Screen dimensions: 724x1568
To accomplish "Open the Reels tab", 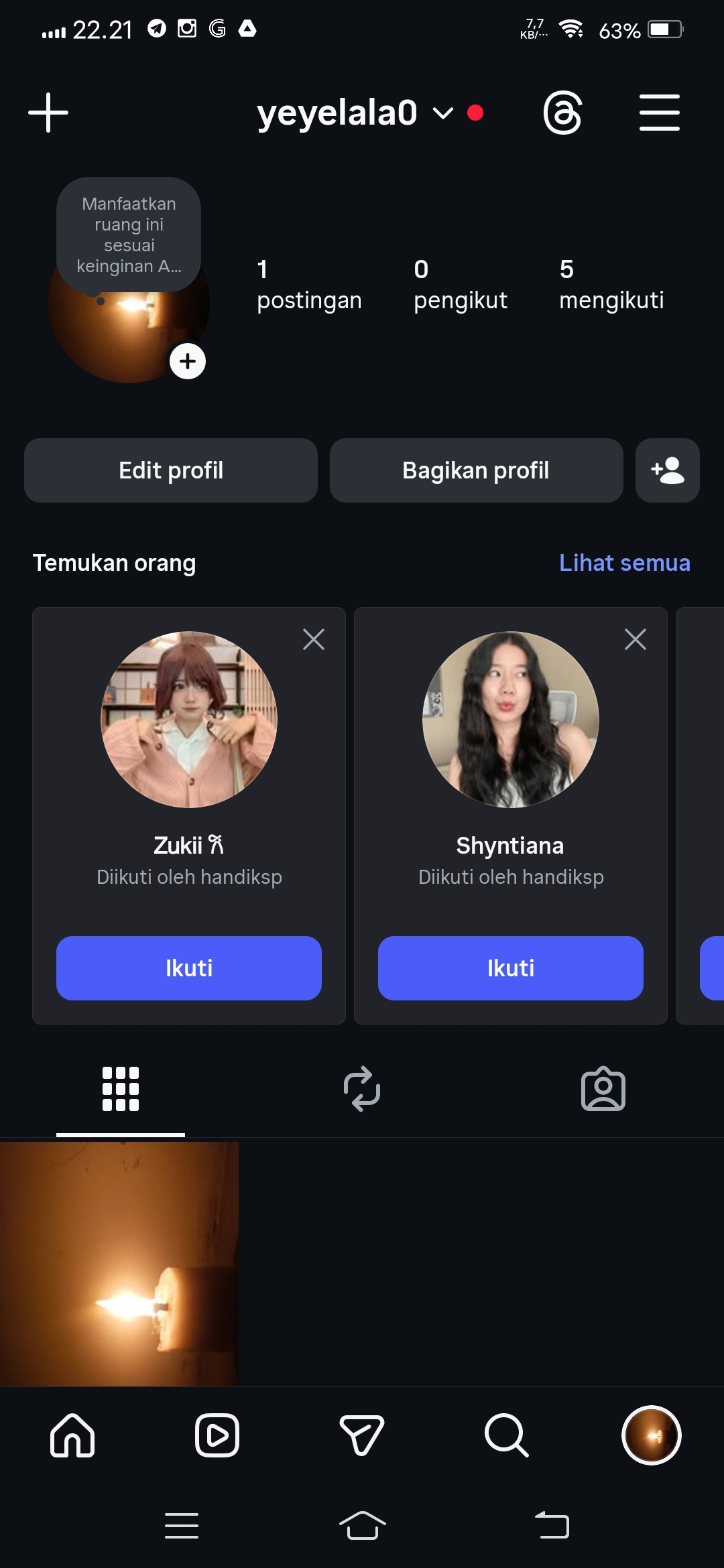I will [217, 1435].
